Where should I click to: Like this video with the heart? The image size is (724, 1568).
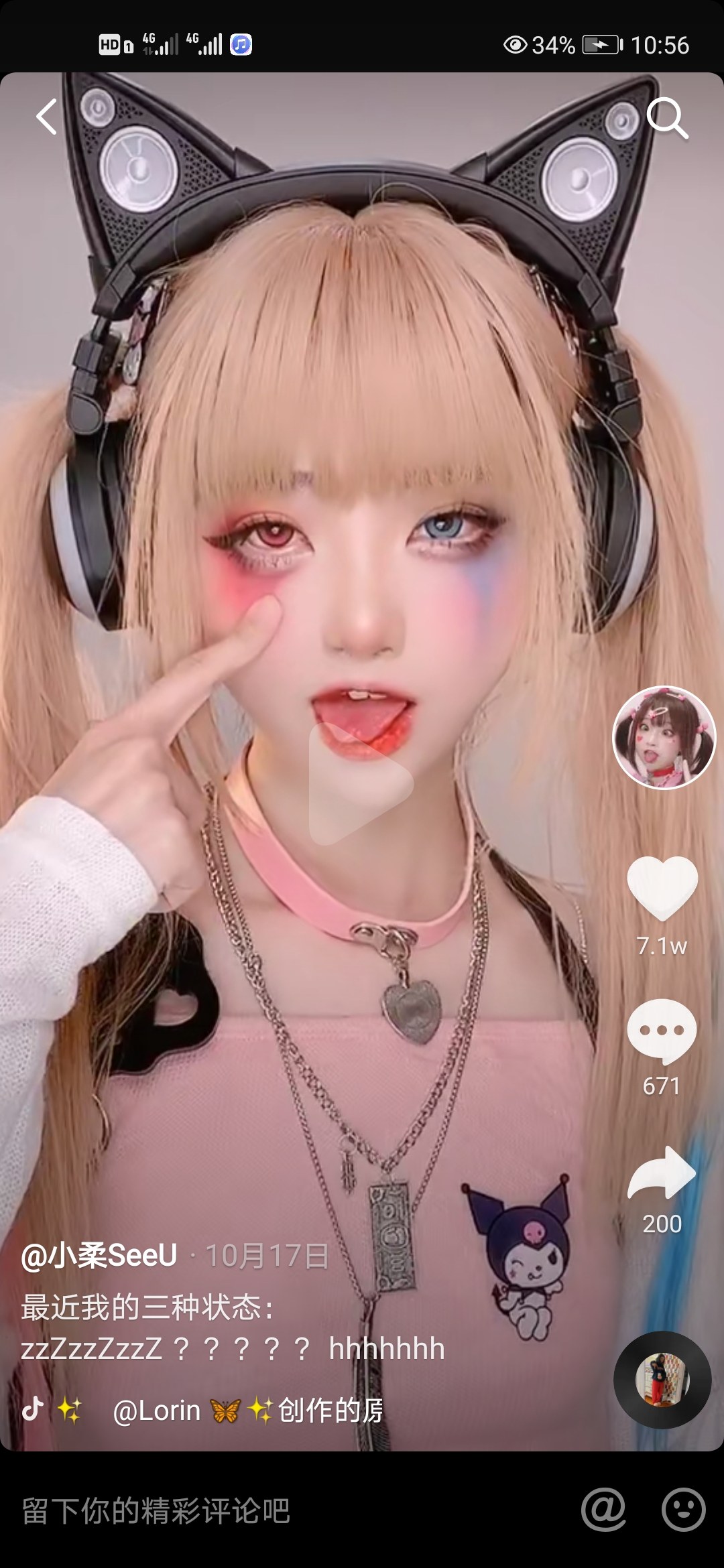662,888
